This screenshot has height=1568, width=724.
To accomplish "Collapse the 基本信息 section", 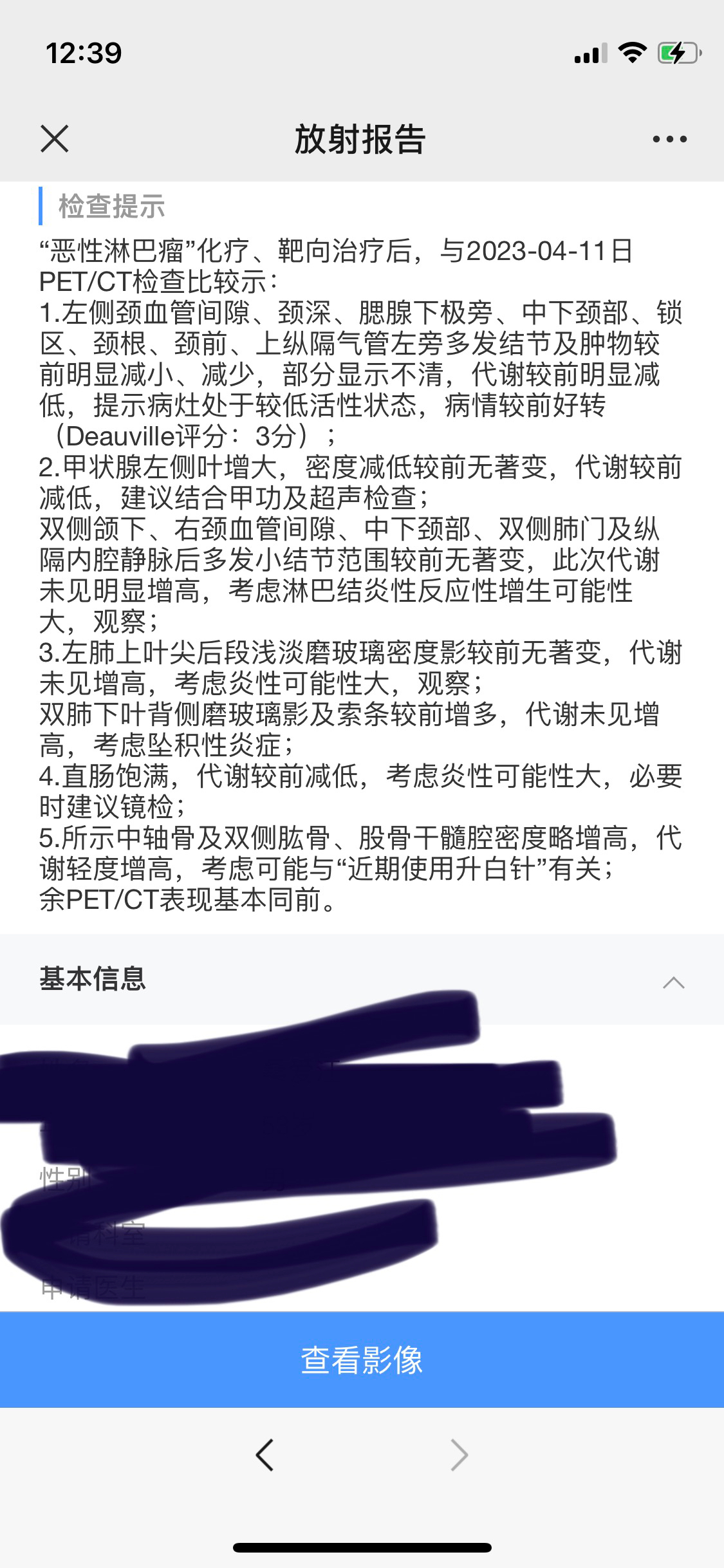I will click(x=673, y=982).
